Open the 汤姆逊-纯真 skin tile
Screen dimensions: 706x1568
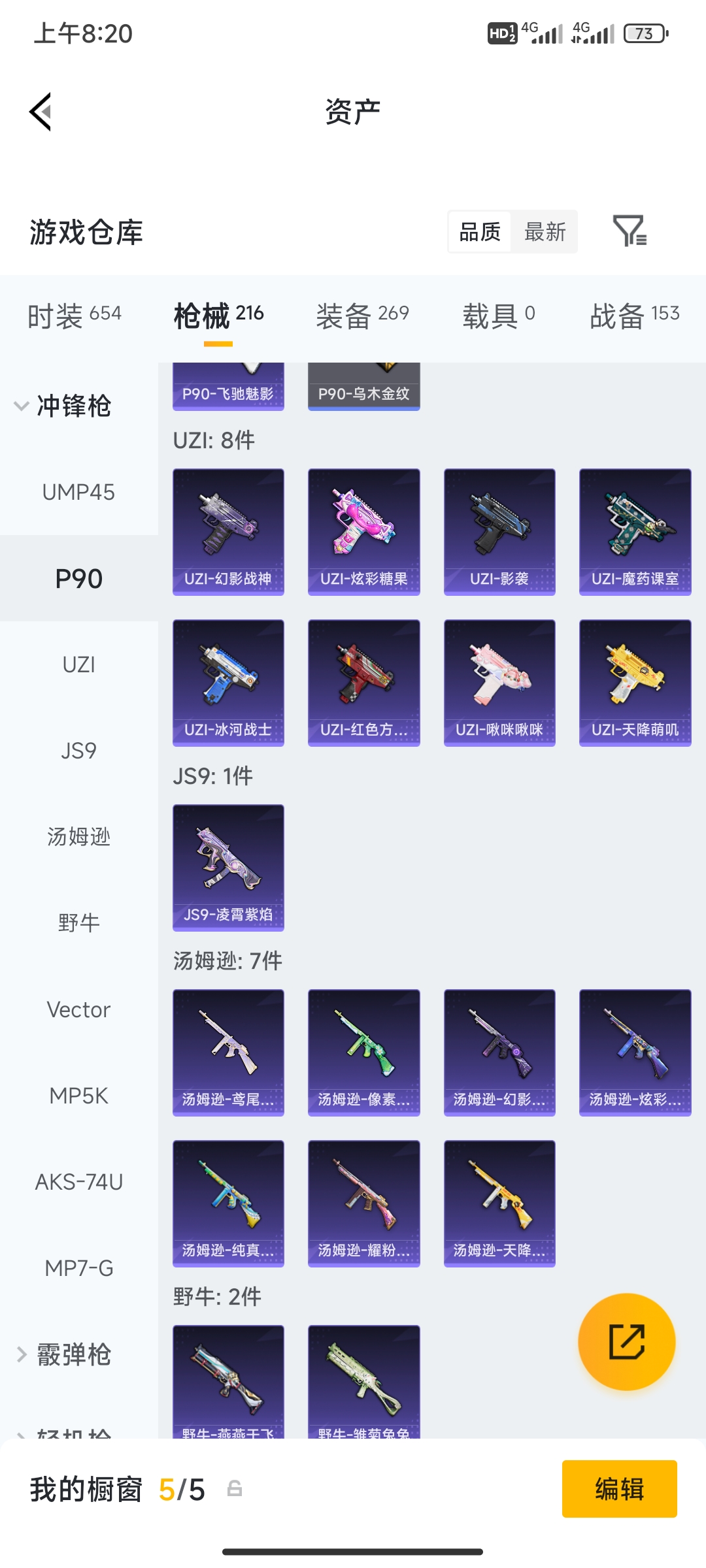pos(228,1203)
